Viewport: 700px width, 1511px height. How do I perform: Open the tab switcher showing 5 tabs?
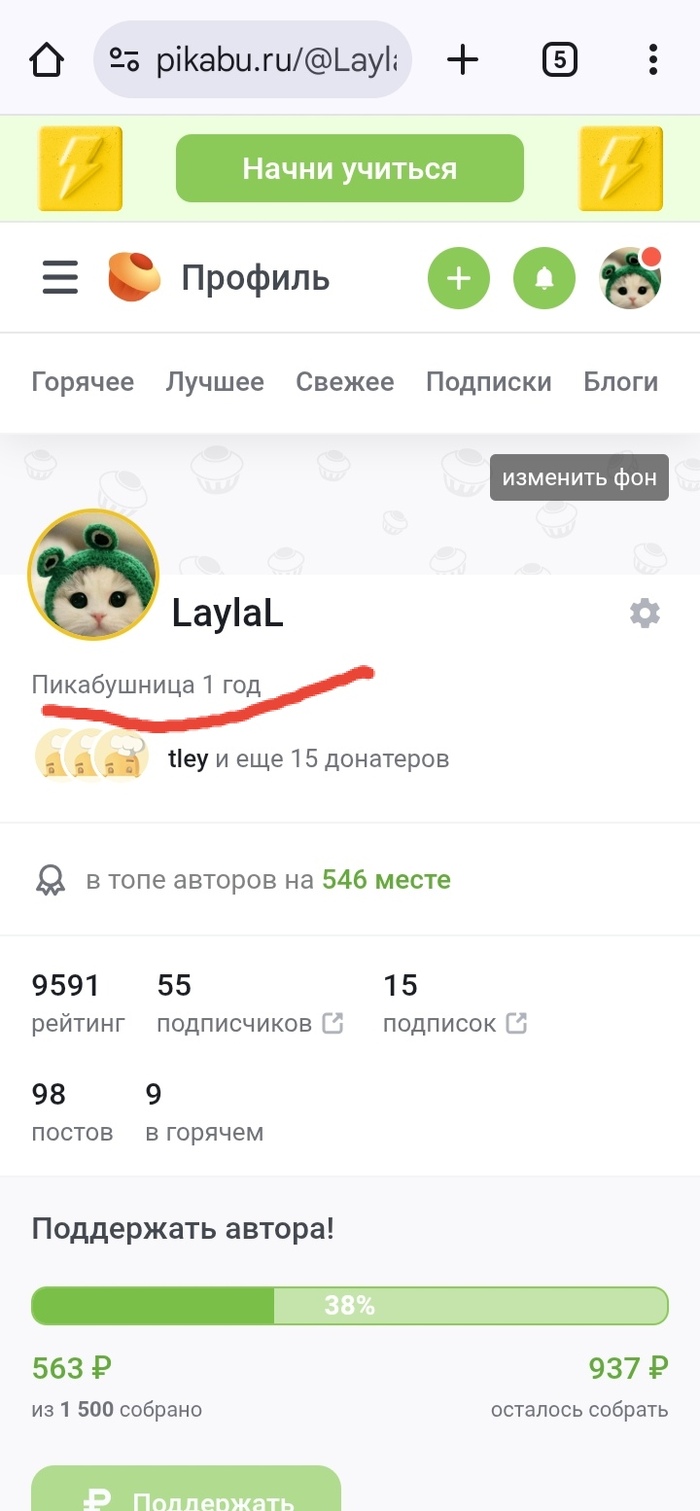point(559,61)
